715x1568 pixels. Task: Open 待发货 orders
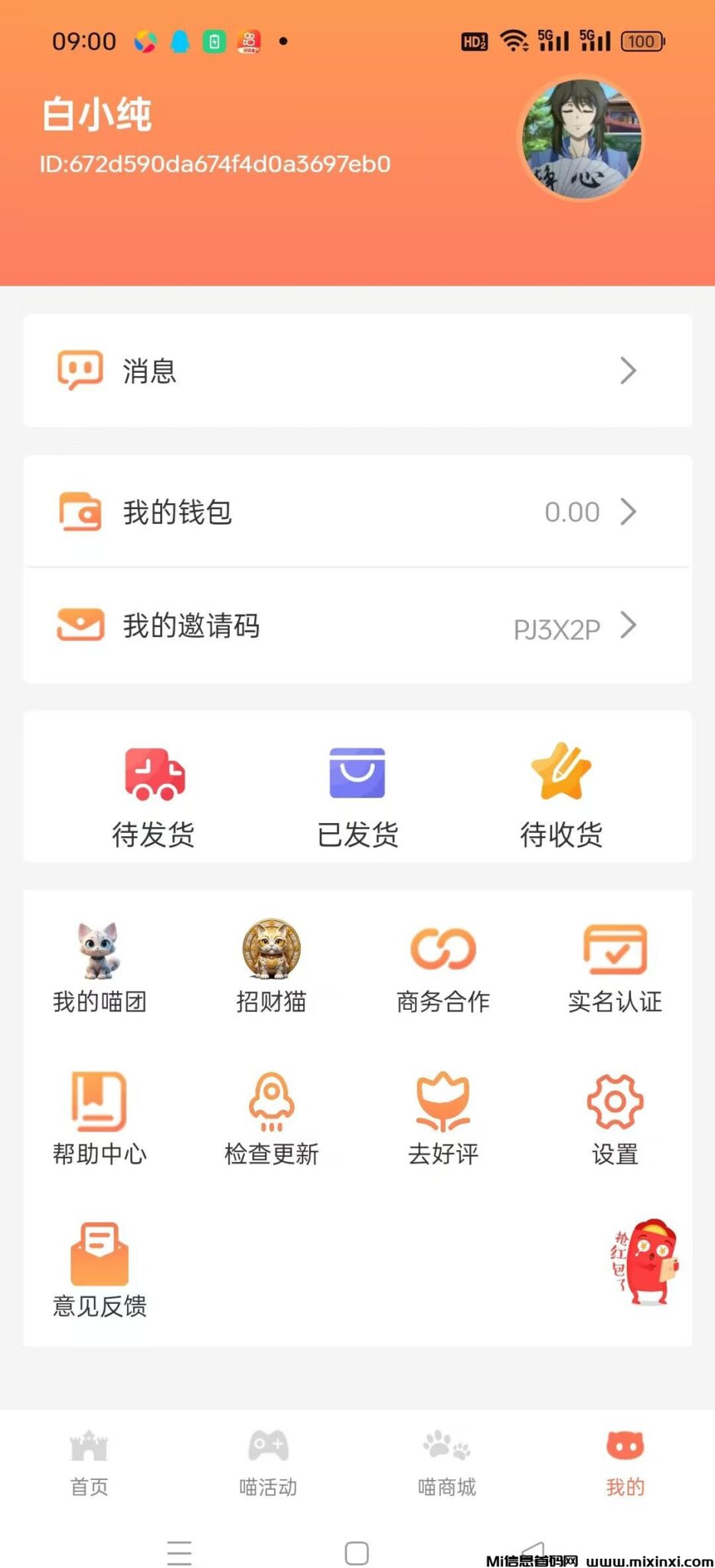coord(154,798)
